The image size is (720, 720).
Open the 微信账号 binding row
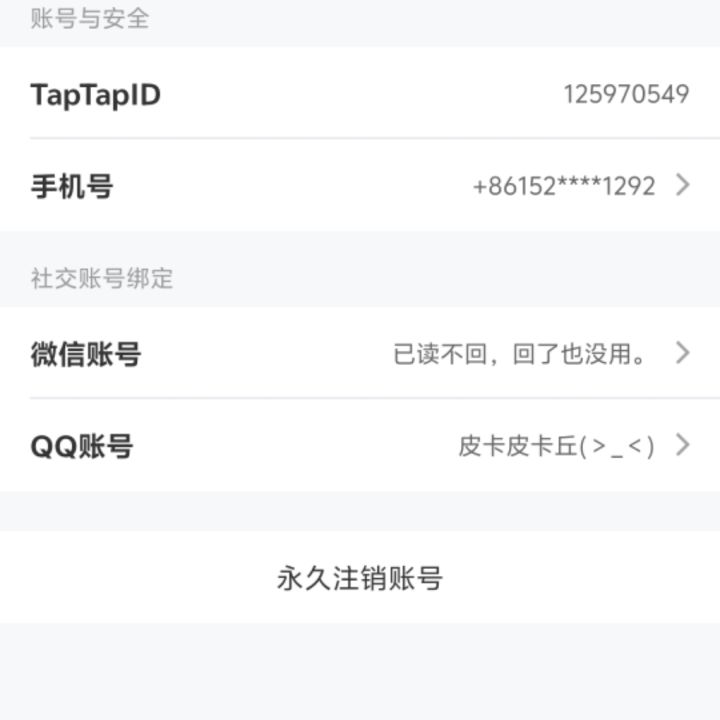[x=360, y=353]
